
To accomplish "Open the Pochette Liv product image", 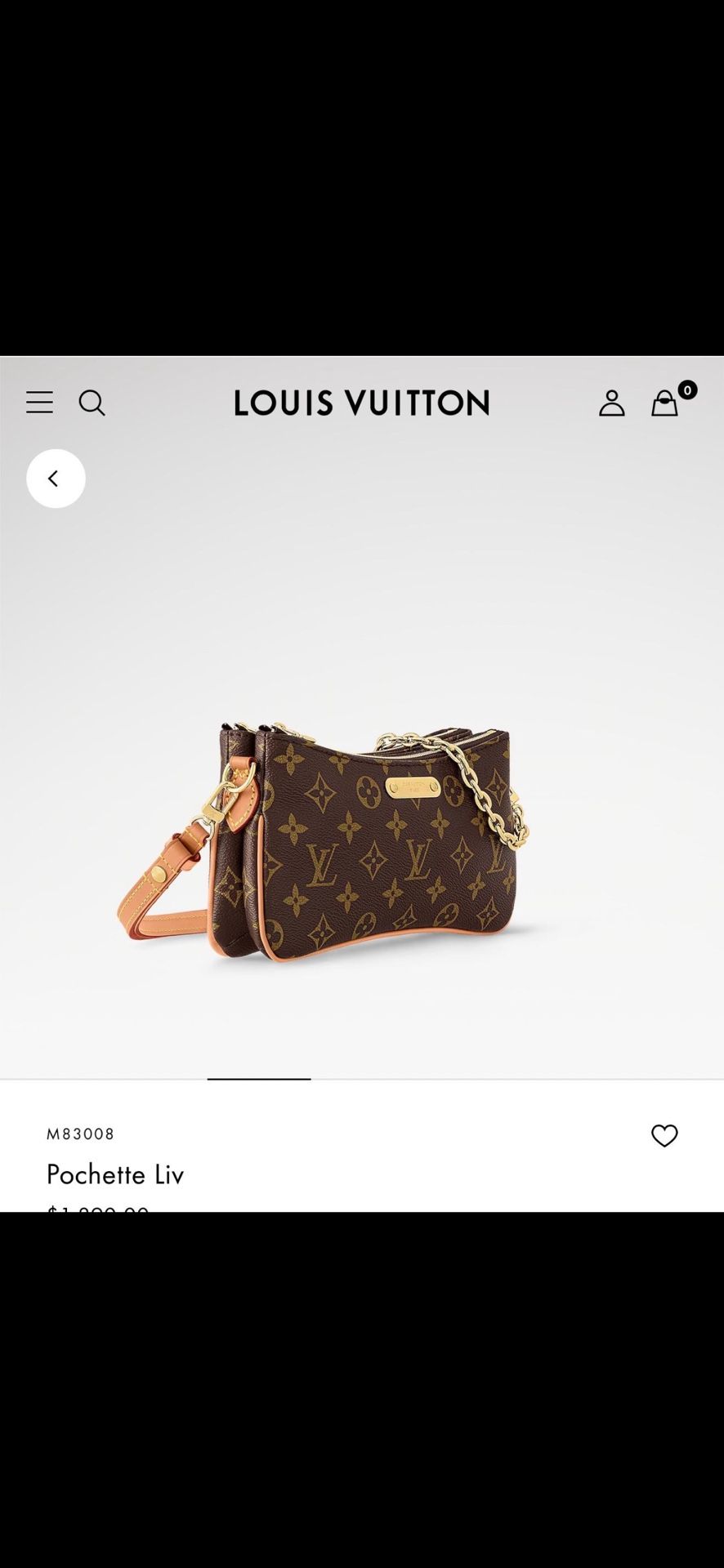I will point(343,841).
